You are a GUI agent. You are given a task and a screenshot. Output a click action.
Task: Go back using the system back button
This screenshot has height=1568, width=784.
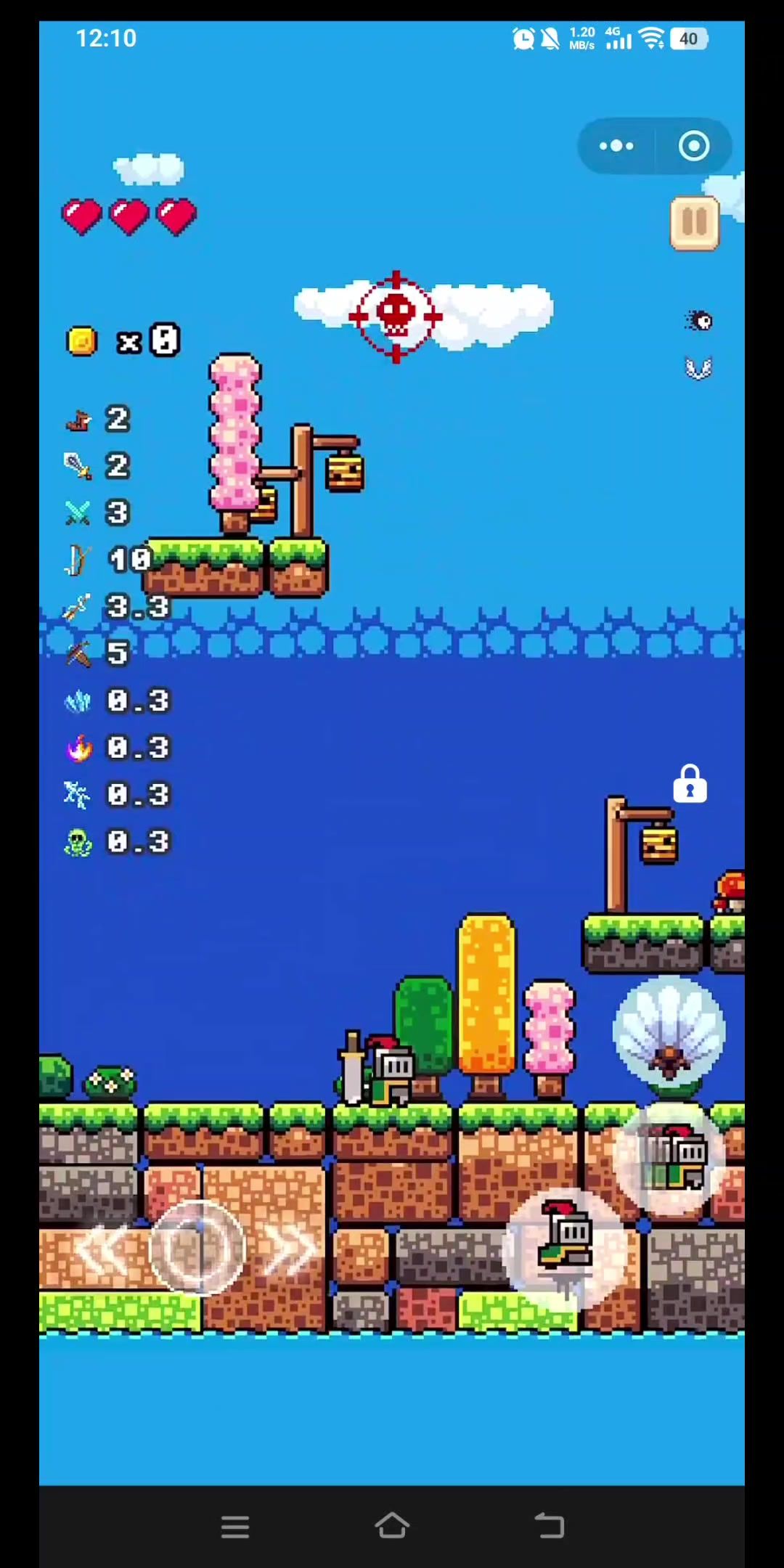pos(550,1525)
